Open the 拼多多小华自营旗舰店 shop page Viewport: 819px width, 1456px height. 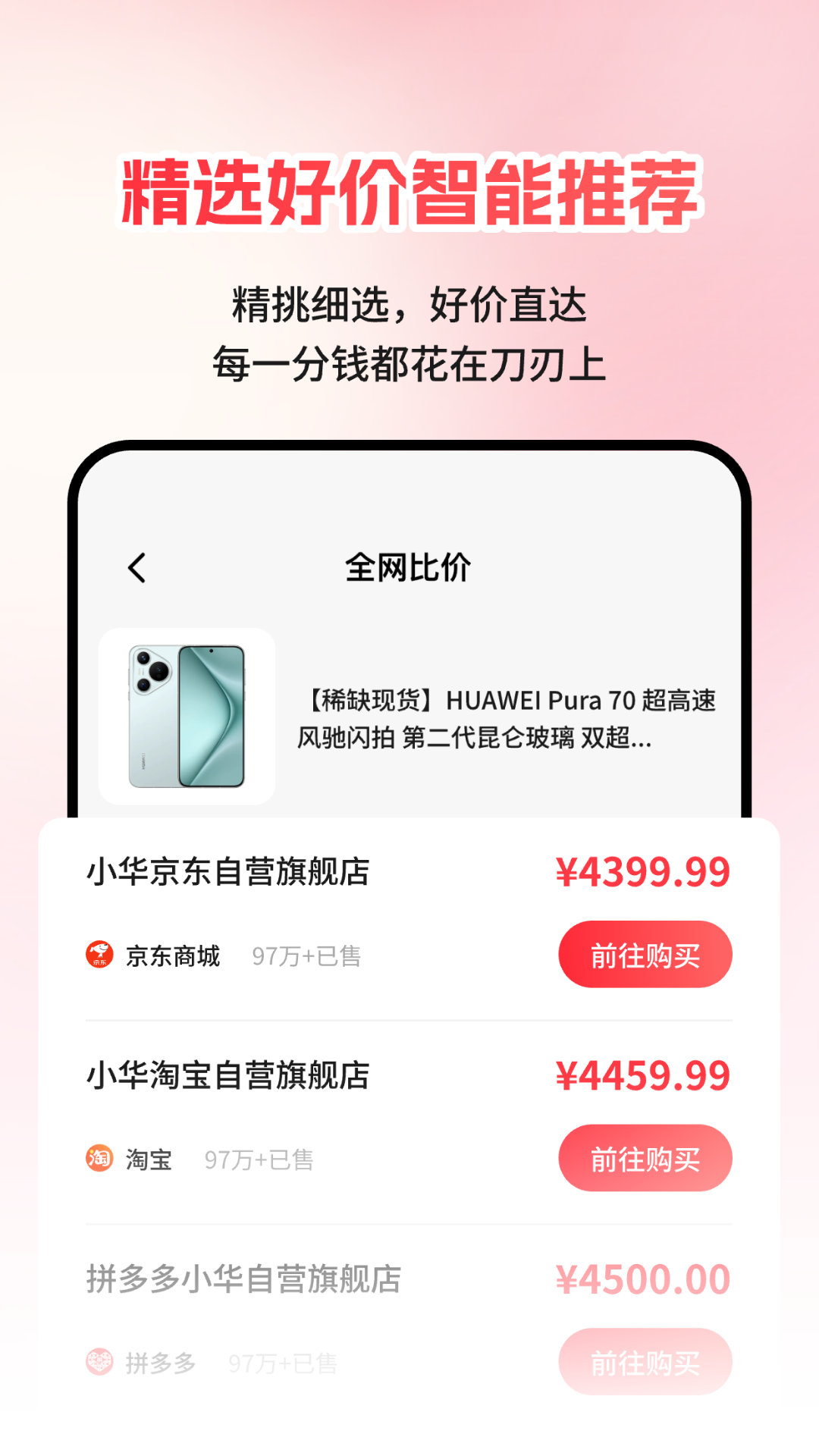coord(243,1279)
